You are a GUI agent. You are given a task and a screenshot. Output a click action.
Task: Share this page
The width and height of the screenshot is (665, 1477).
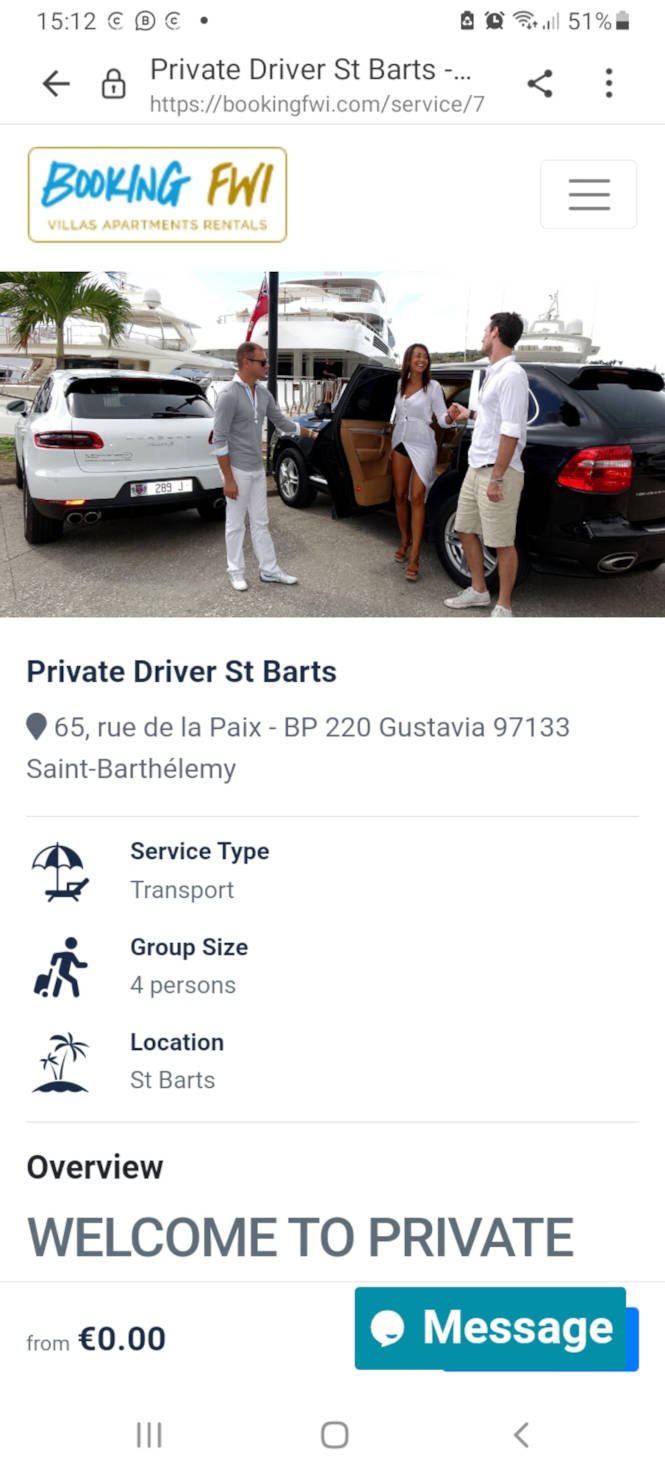tap(540, 84)
